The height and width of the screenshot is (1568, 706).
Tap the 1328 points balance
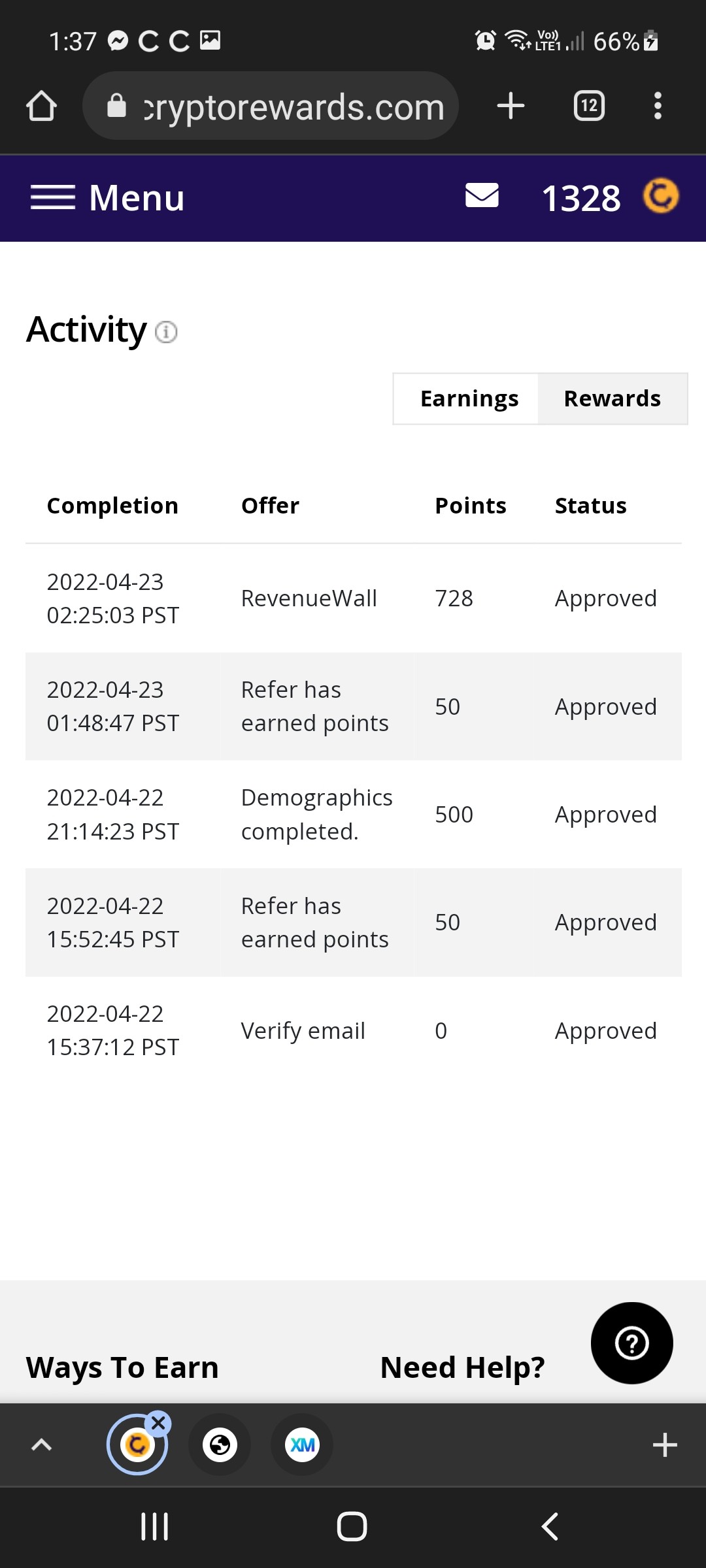580,198
